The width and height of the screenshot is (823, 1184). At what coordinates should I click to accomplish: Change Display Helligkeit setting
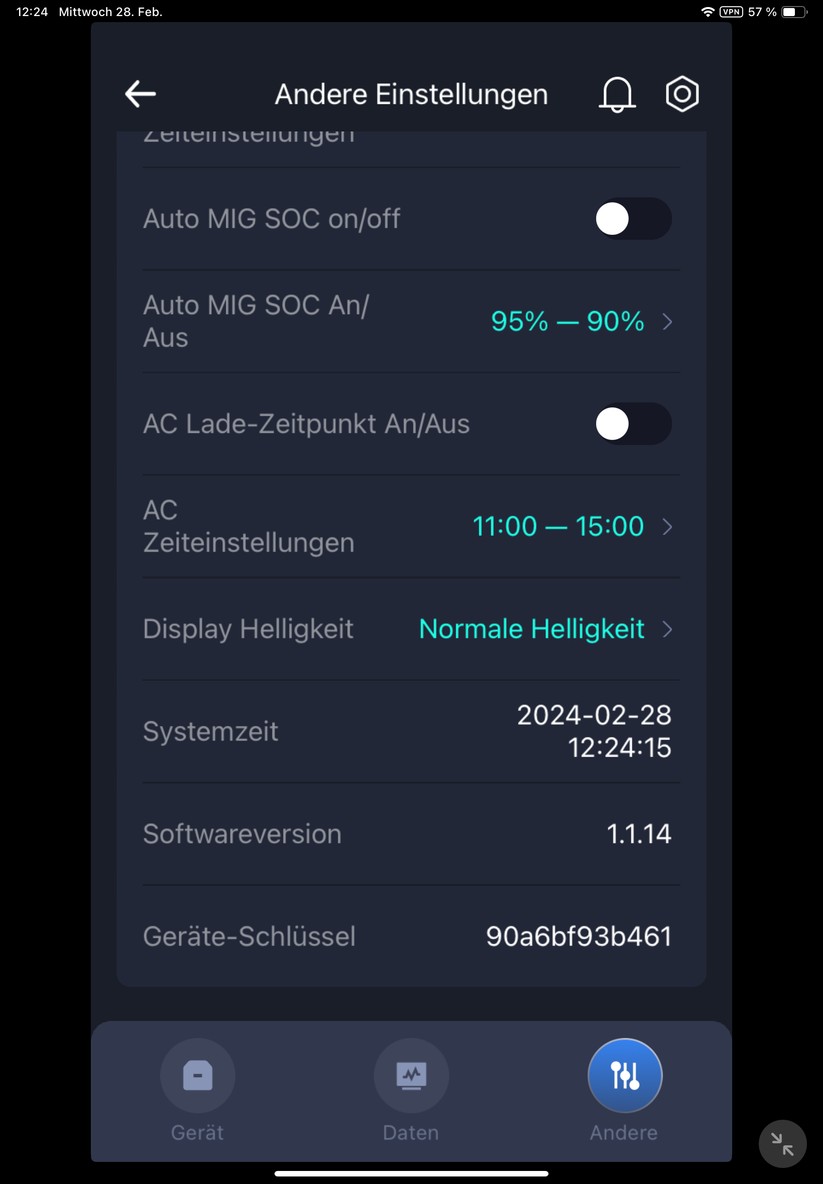click(544, 629)
